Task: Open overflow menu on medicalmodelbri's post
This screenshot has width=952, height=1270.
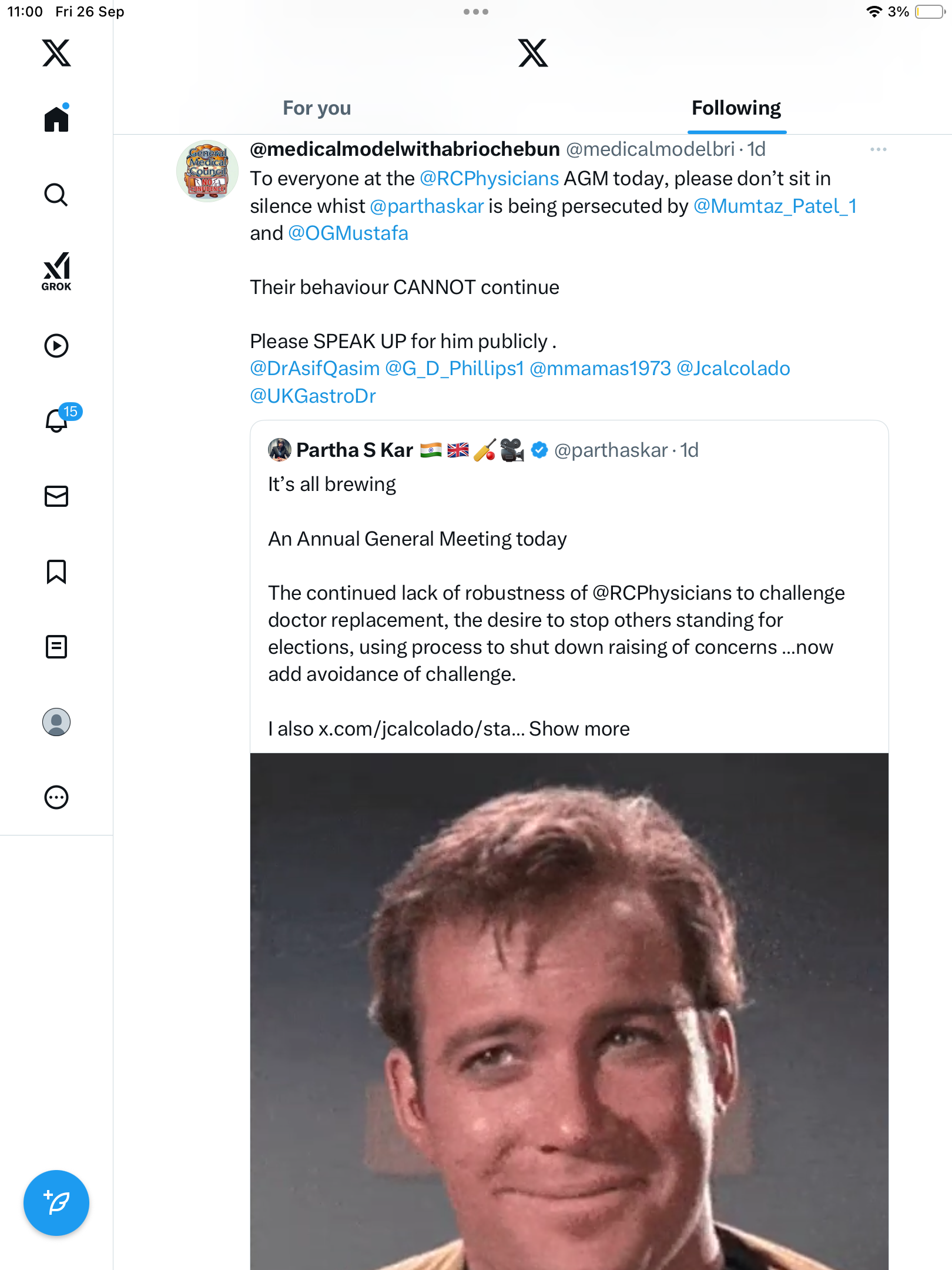Action: (878, 150)
